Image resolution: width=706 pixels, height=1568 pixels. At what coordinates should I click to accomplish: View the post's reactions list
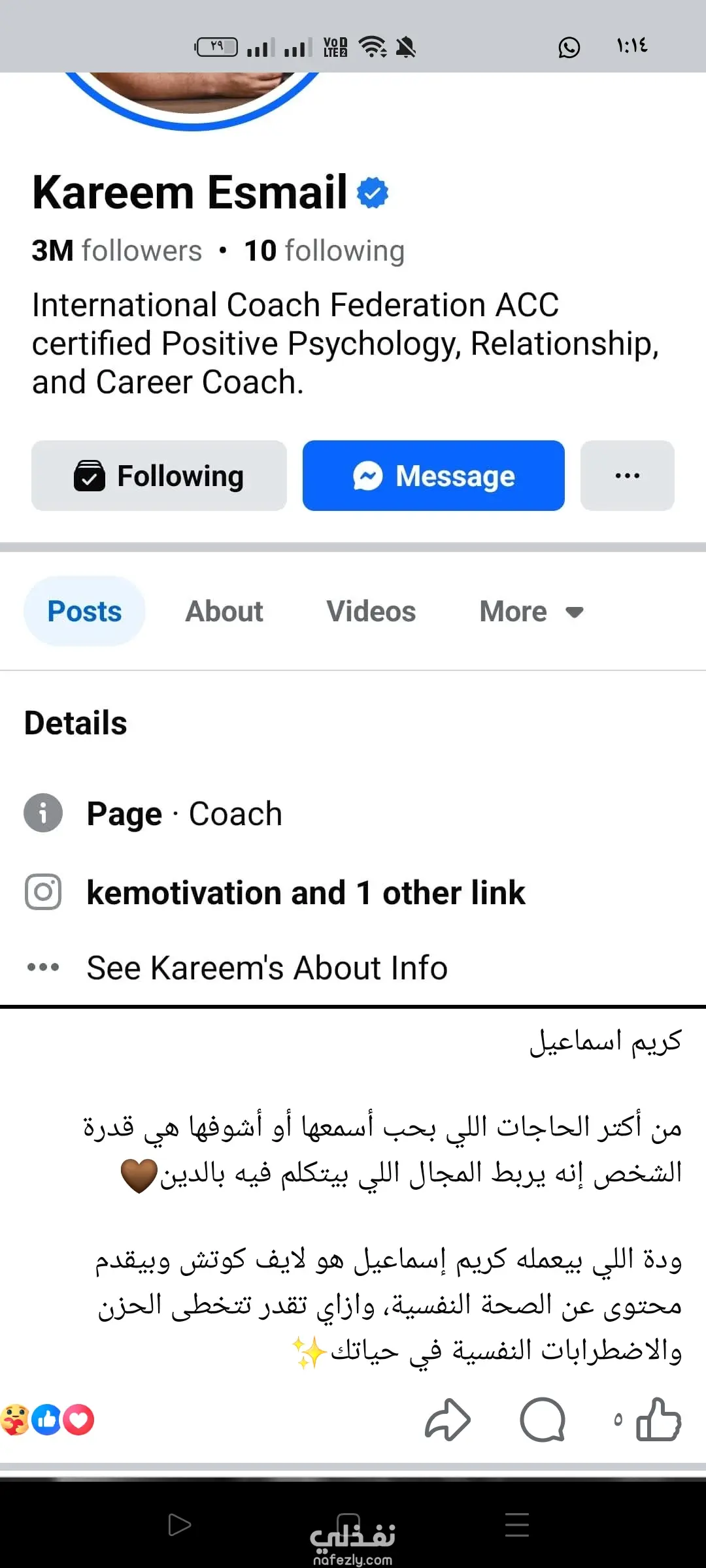point(47,1420)
